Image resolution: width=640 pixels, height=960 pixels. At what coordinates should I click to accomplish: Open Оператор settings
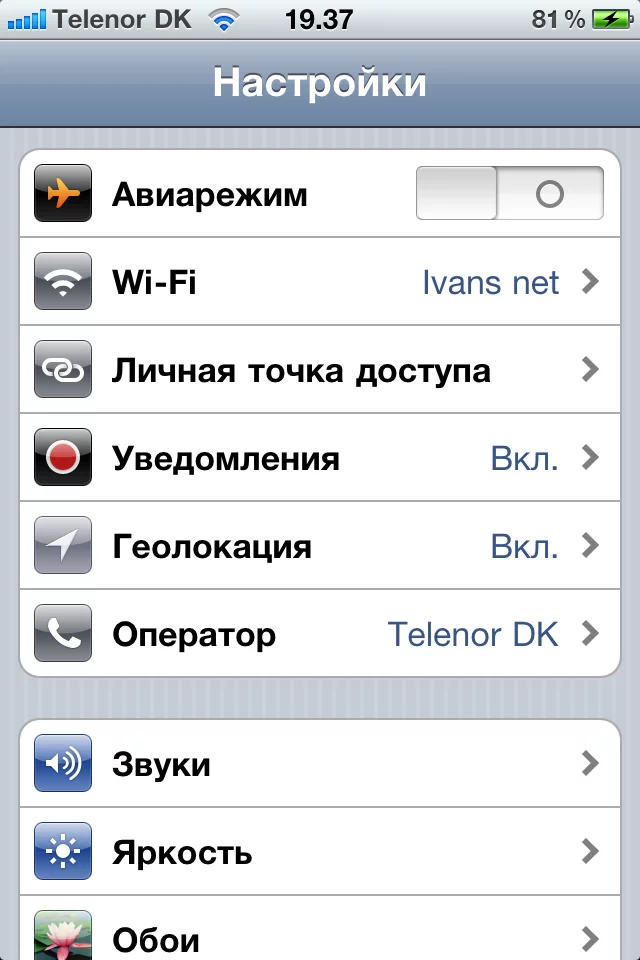(320, 634)
